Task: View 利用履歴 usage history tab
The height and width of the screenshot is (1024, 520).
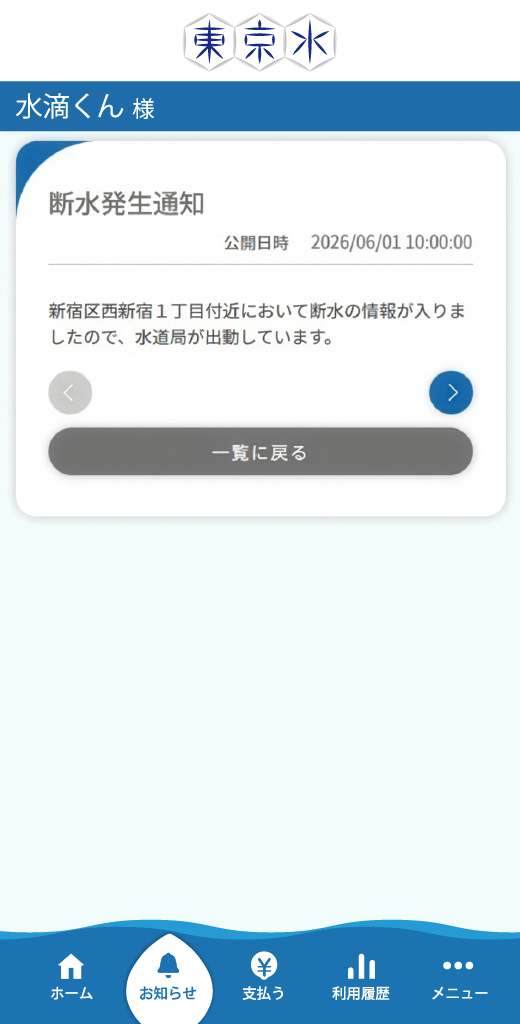Action: 361,978
